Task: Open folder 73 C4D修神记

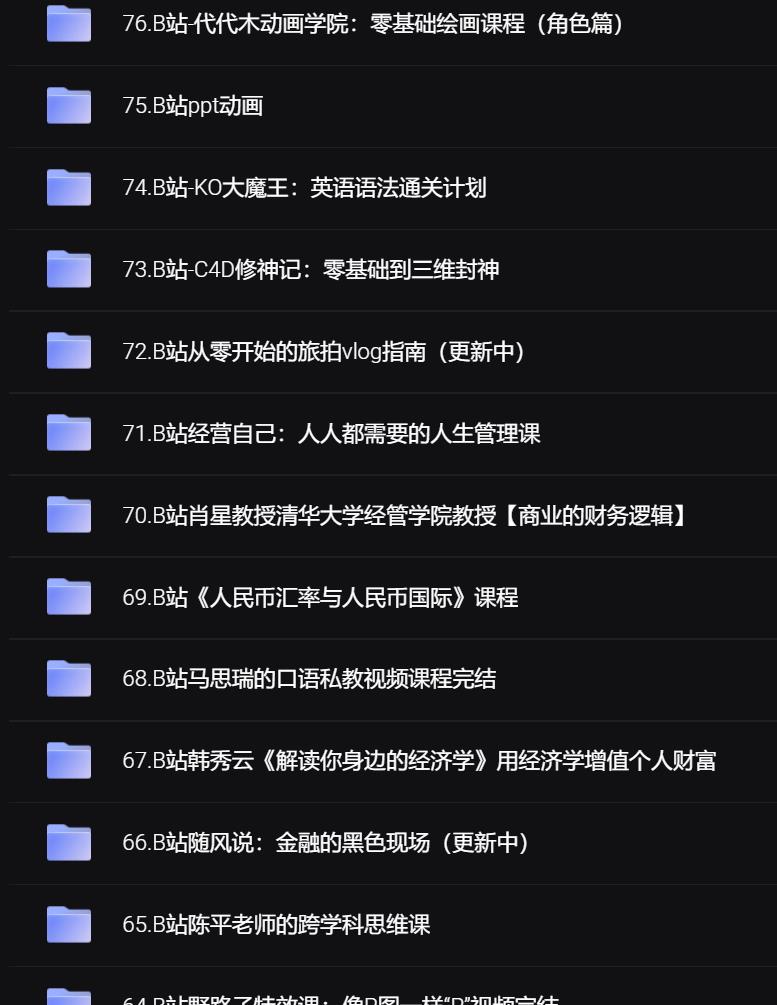Action: click(x=310, y=270)
